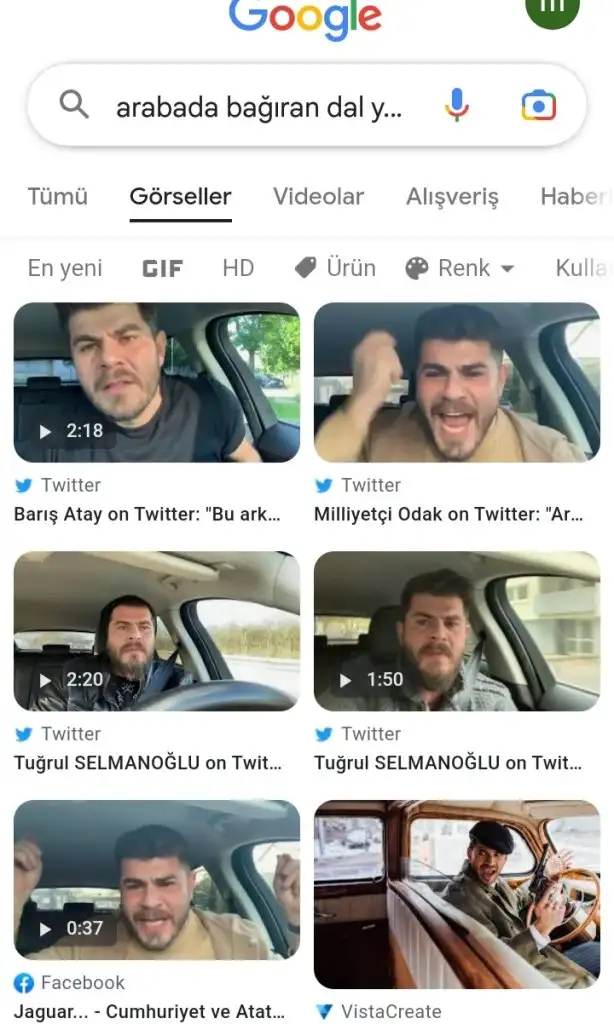This screenshot has height=1024, width=614.
Task: Tap the search box with "arabada bağıran" query
Action: (258, 106)
